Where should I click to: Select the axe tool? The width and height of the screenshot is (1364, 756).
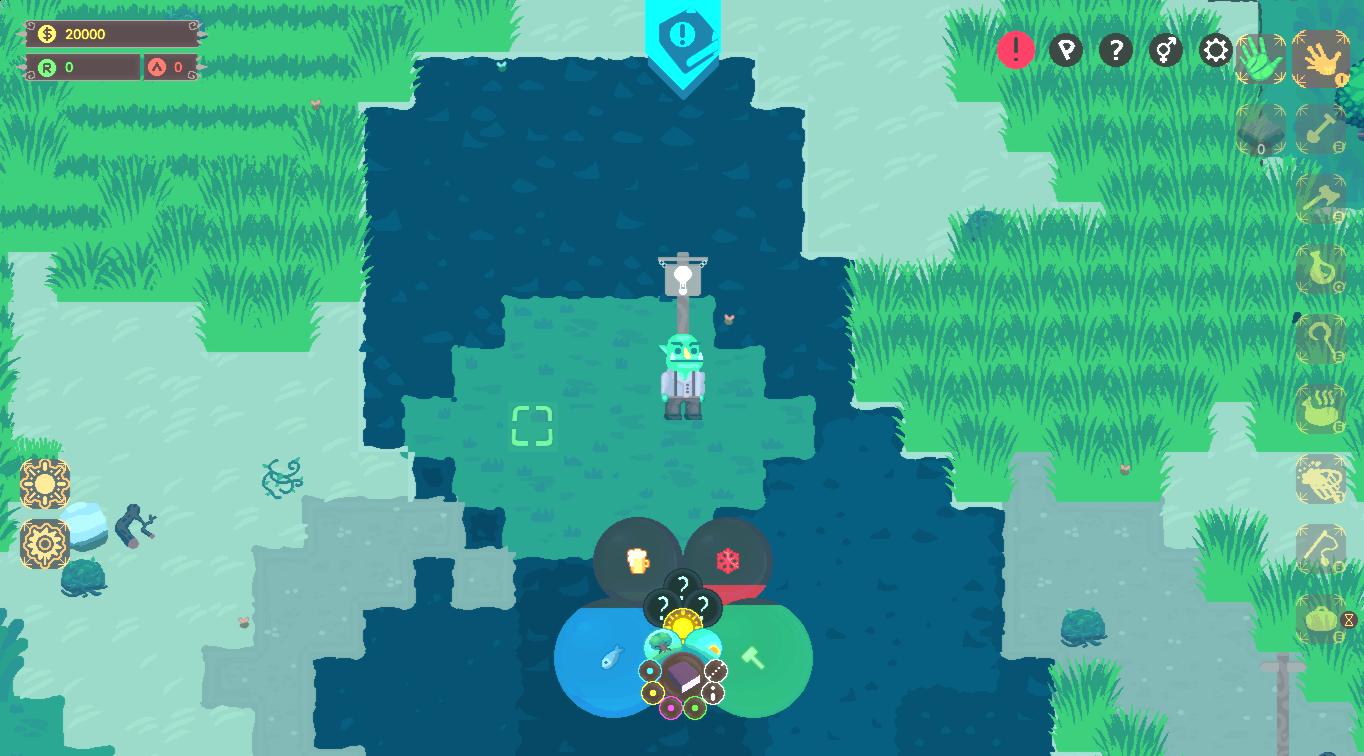[x=1321, y=198]
